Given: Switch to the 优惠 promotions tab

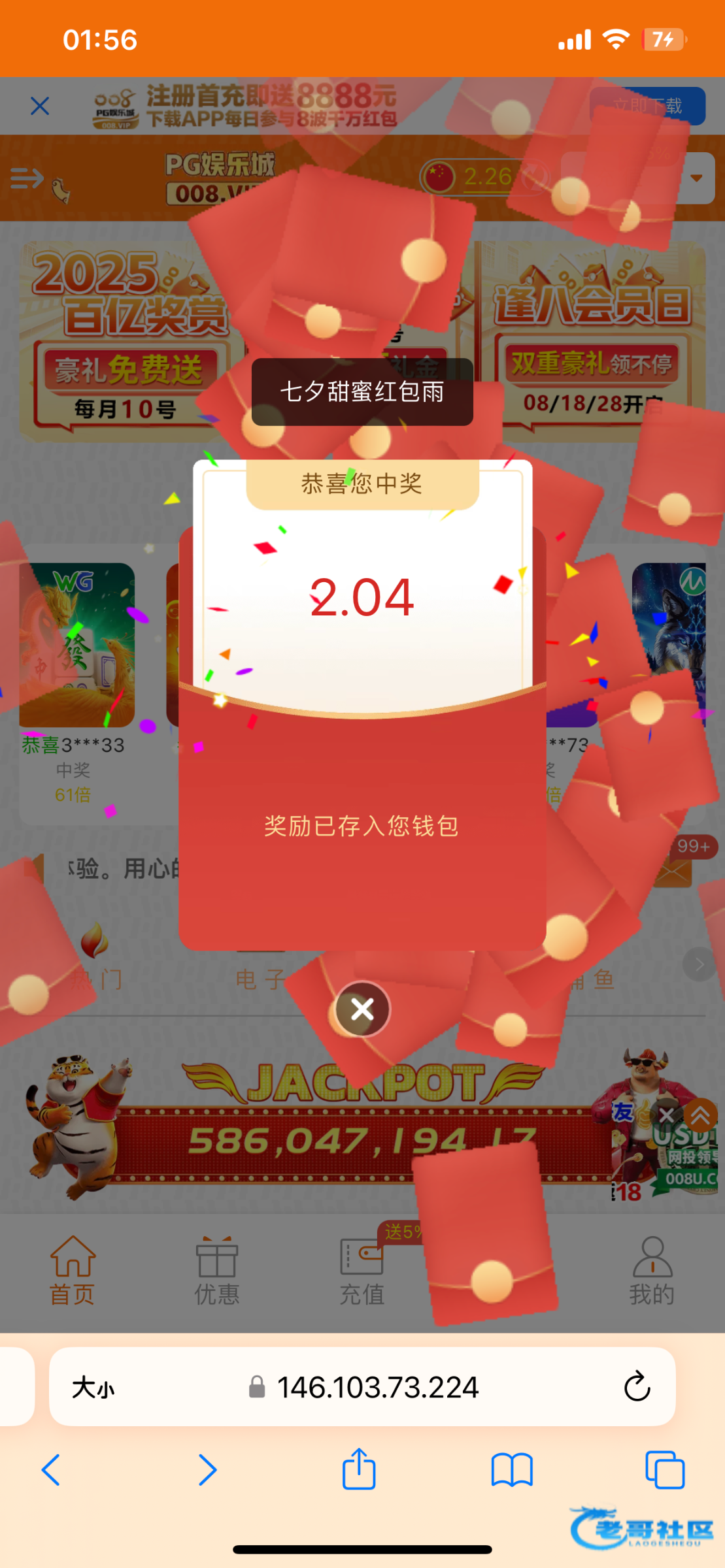Looking at the screenshot, I should pyautogui.click(x=217, y=1271).
